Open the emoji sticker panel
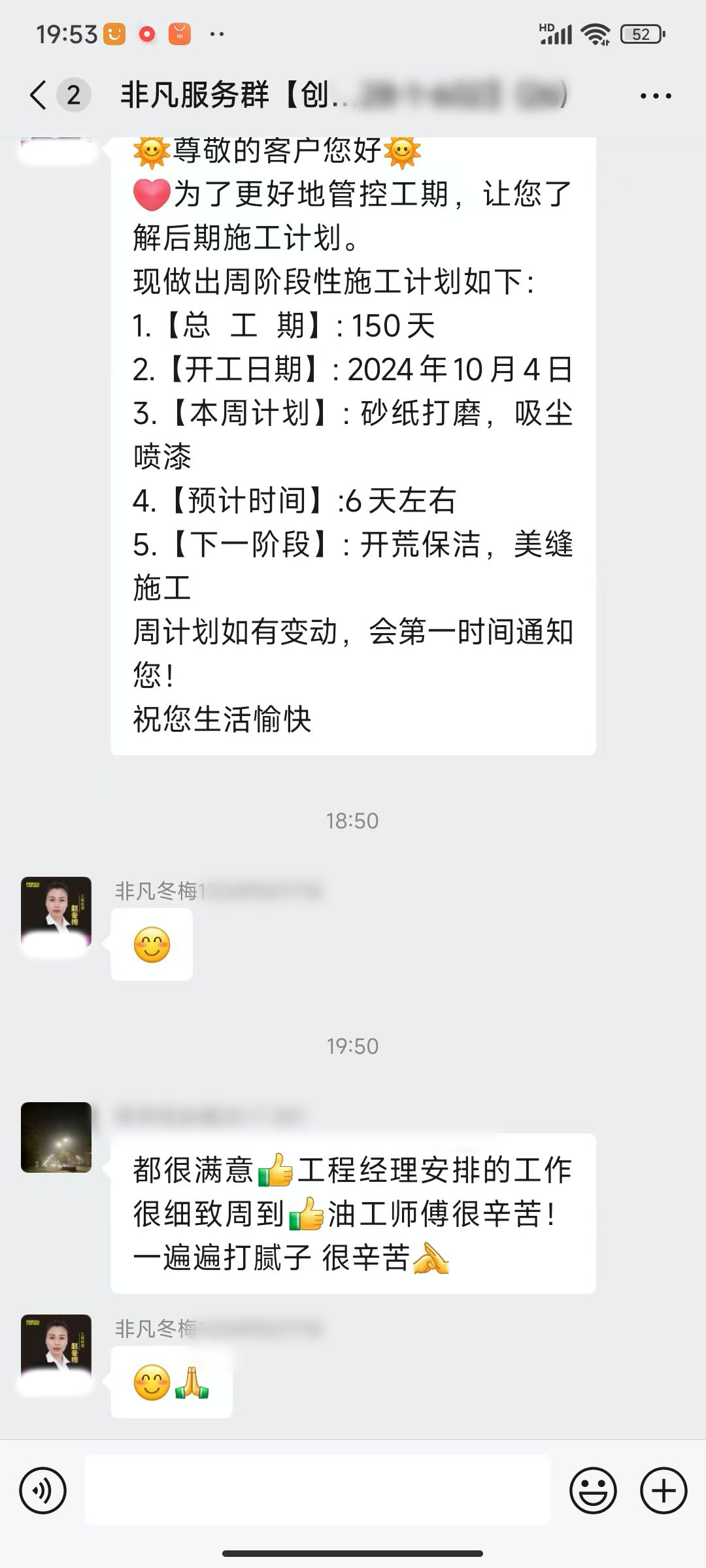The width and height of the screenshot is (706, 1568). 593,1491
